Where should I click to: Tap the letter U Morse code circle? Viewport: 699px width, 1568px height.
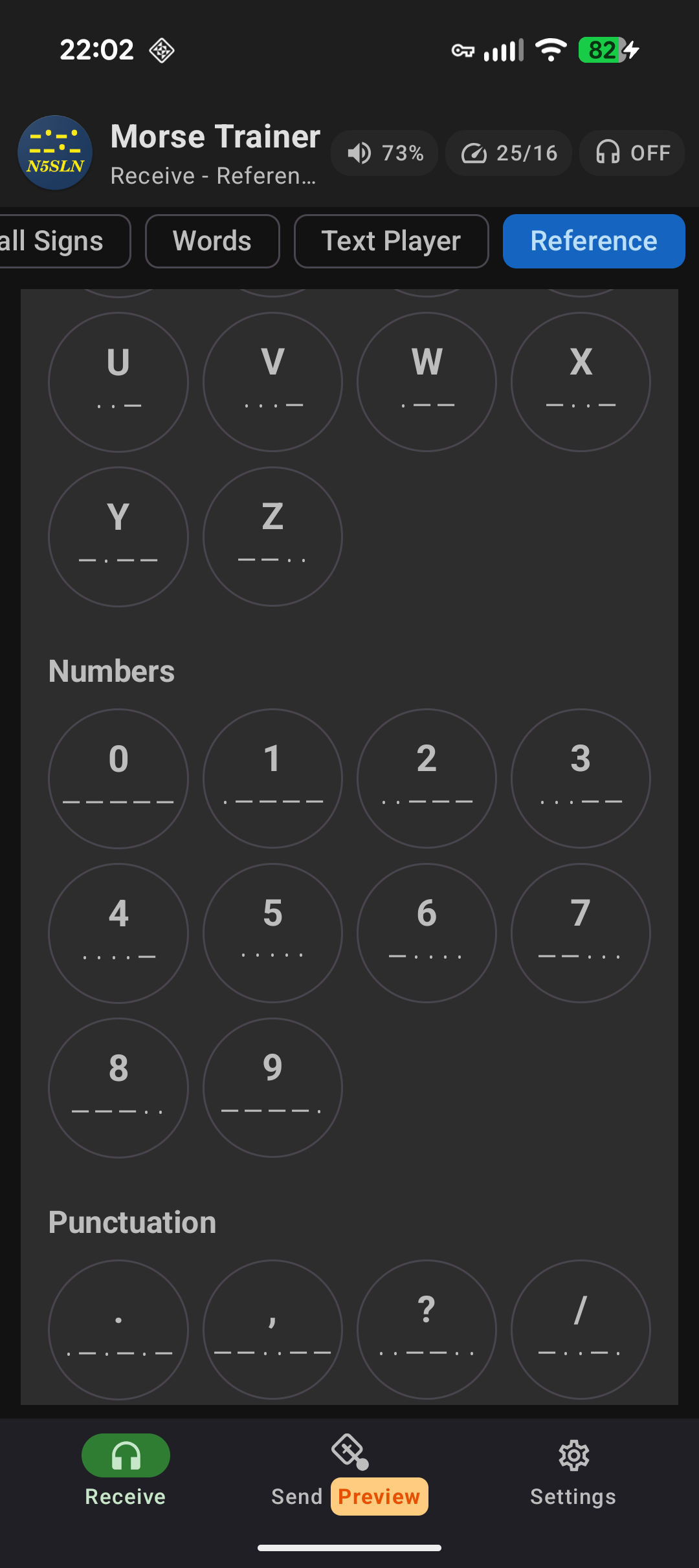pyautogui.click(x=118, y=381)
